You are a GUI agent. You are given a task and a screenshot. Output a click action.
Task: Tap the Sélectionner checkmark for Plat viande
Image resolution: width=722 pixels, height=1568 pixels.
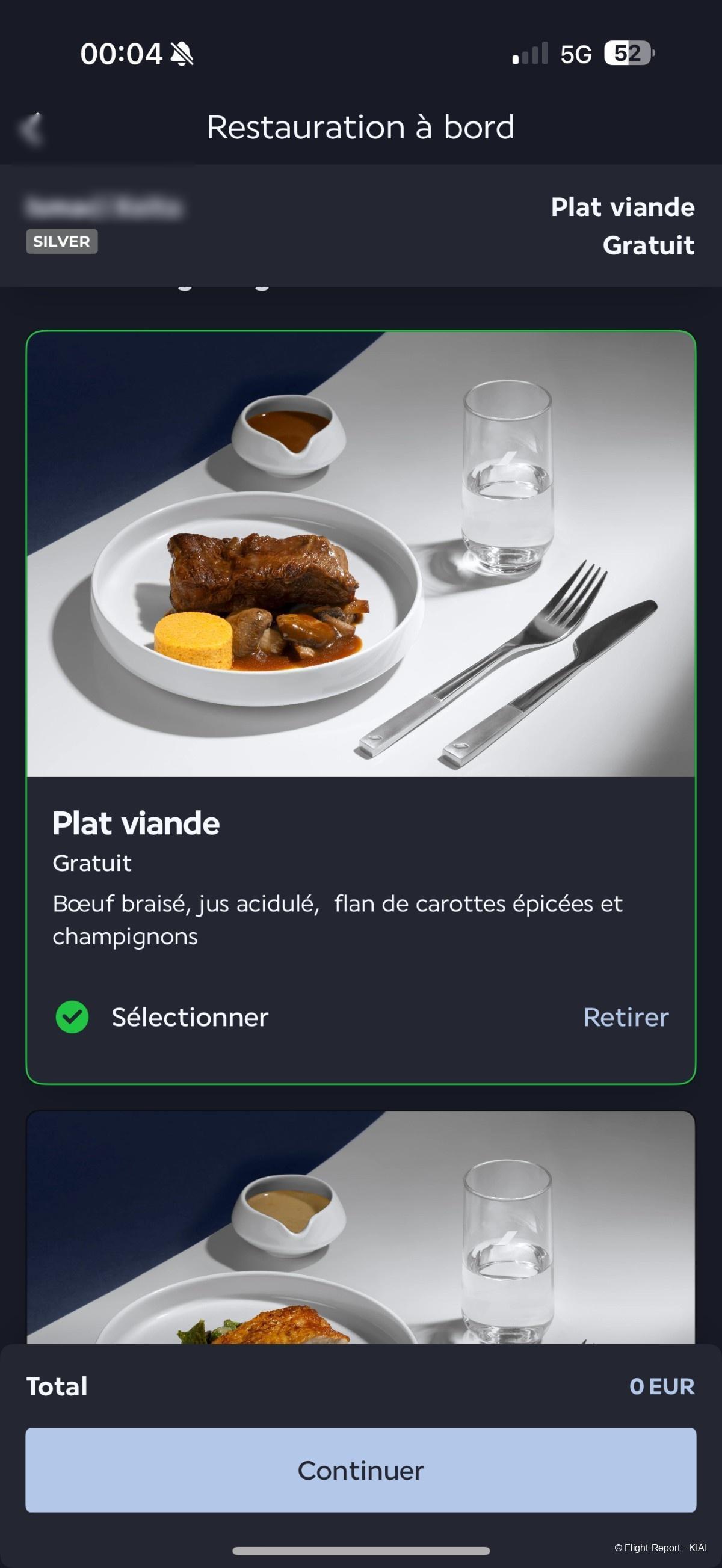click(x=72, y=1017)
